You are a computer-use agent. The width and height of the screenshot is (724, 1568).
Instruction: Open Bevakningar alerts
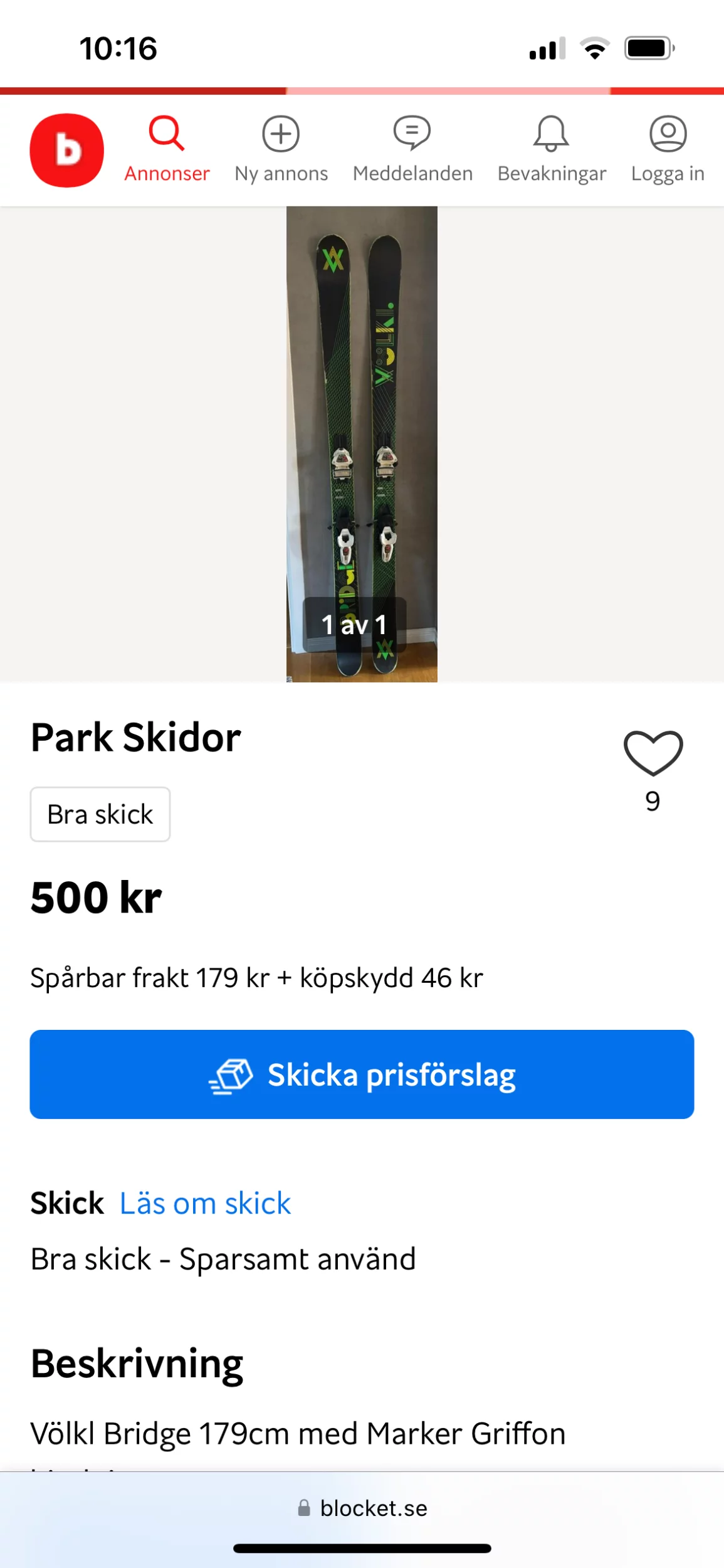pyautogui.click(x=552, y=149)
